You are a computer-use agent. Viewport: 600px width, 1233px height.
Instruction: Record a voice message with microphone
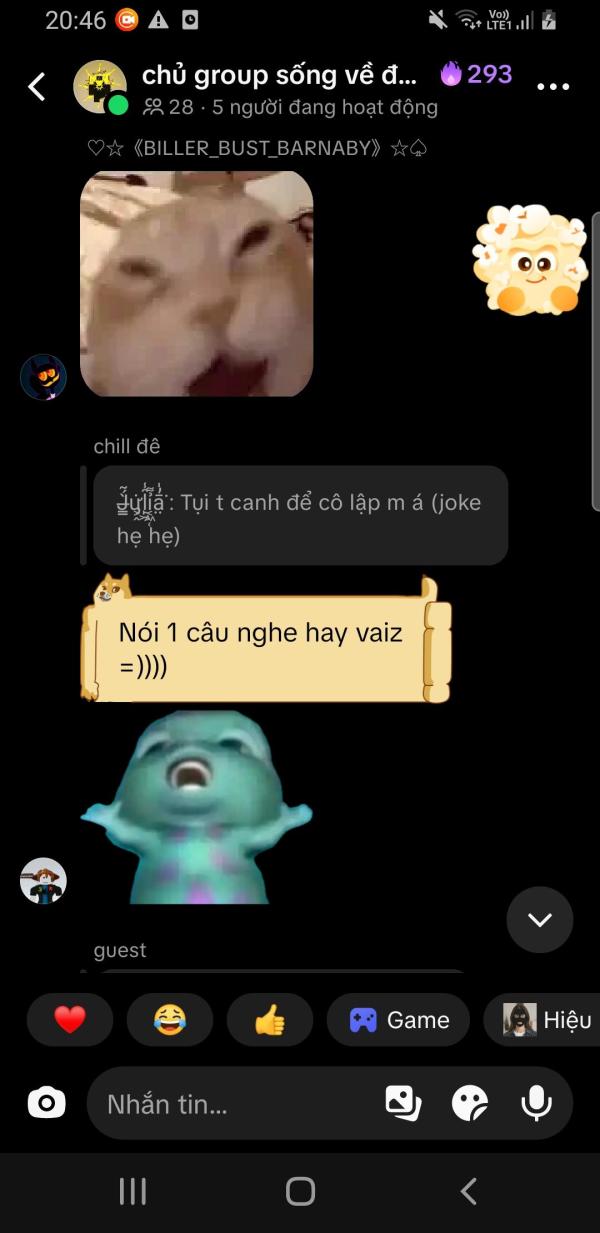(x=537, y=1103)
